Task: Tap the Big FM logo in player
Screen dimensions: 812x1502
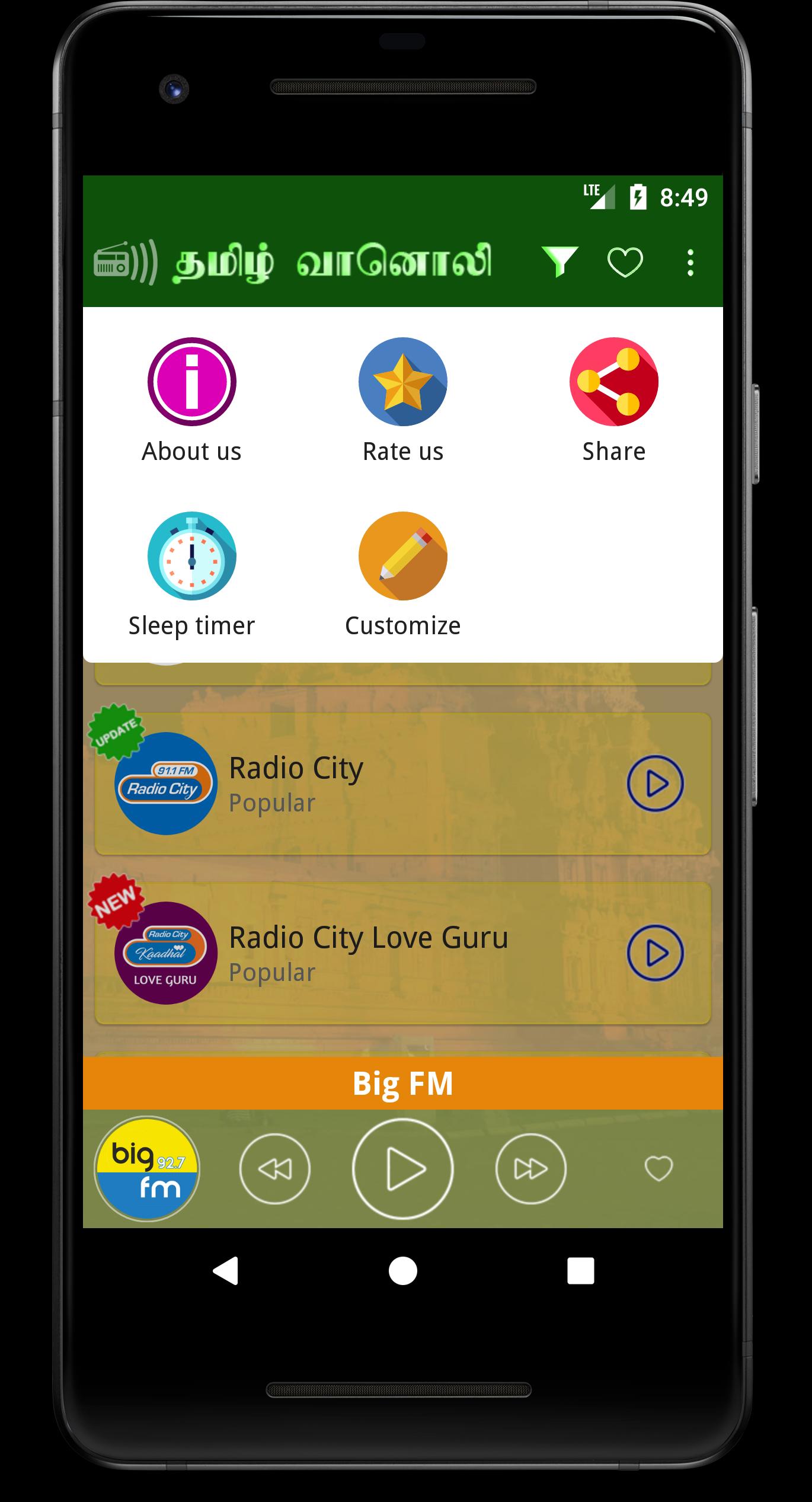Action: coord(147,1169)
